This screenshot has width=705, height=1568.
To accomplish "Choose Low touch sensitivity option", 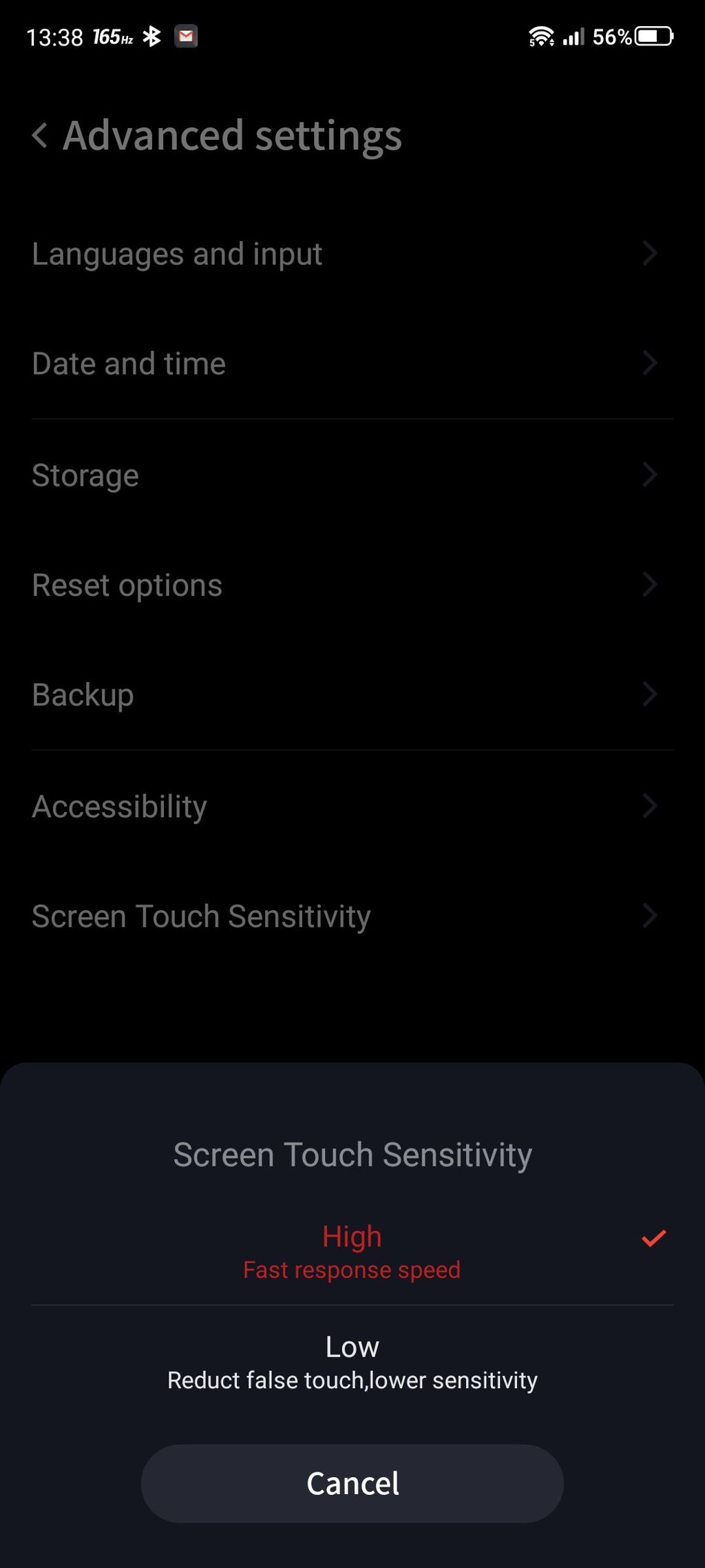I will pos(352,1362).
